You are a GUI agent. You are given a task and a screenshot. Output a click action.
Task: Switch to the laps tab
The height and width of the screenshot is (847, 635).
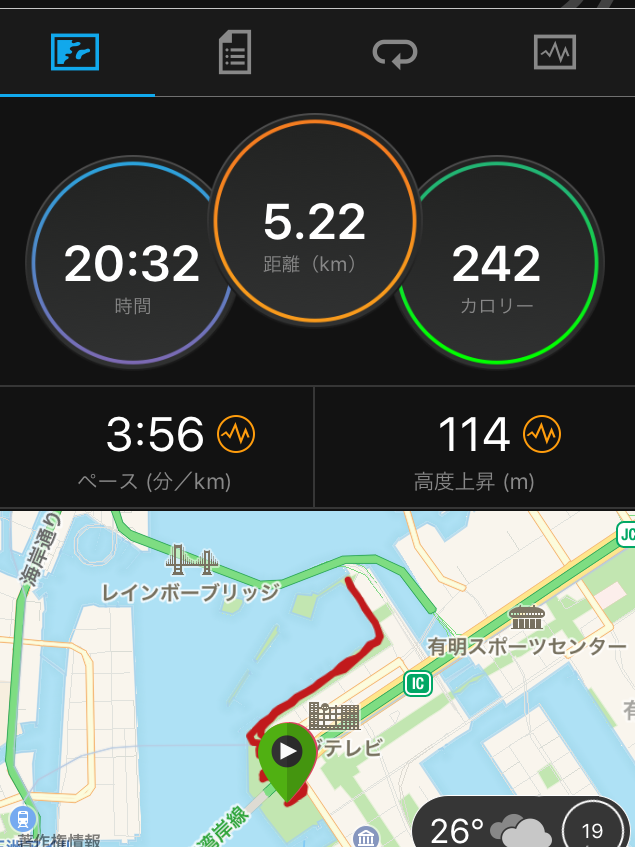[x=395, y=52]
